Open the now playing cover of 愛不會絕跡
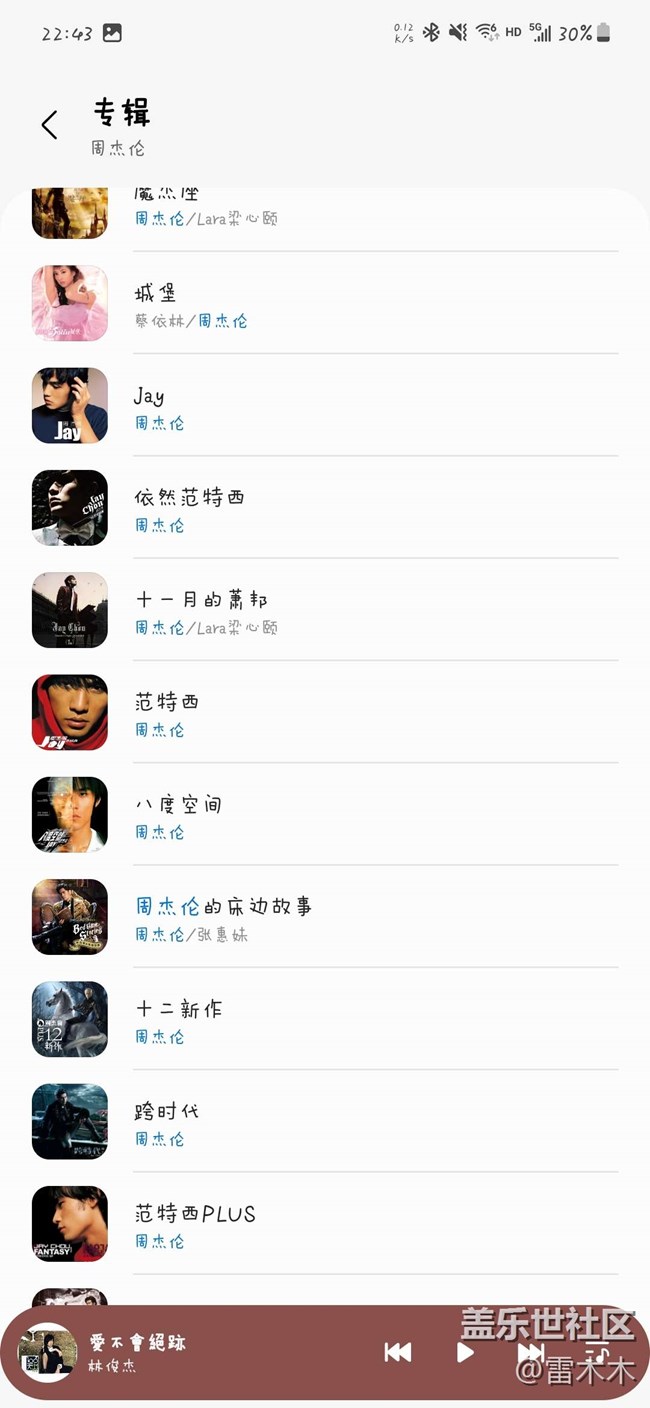This screenshot has height=1408, width=650. [48, 1352]
